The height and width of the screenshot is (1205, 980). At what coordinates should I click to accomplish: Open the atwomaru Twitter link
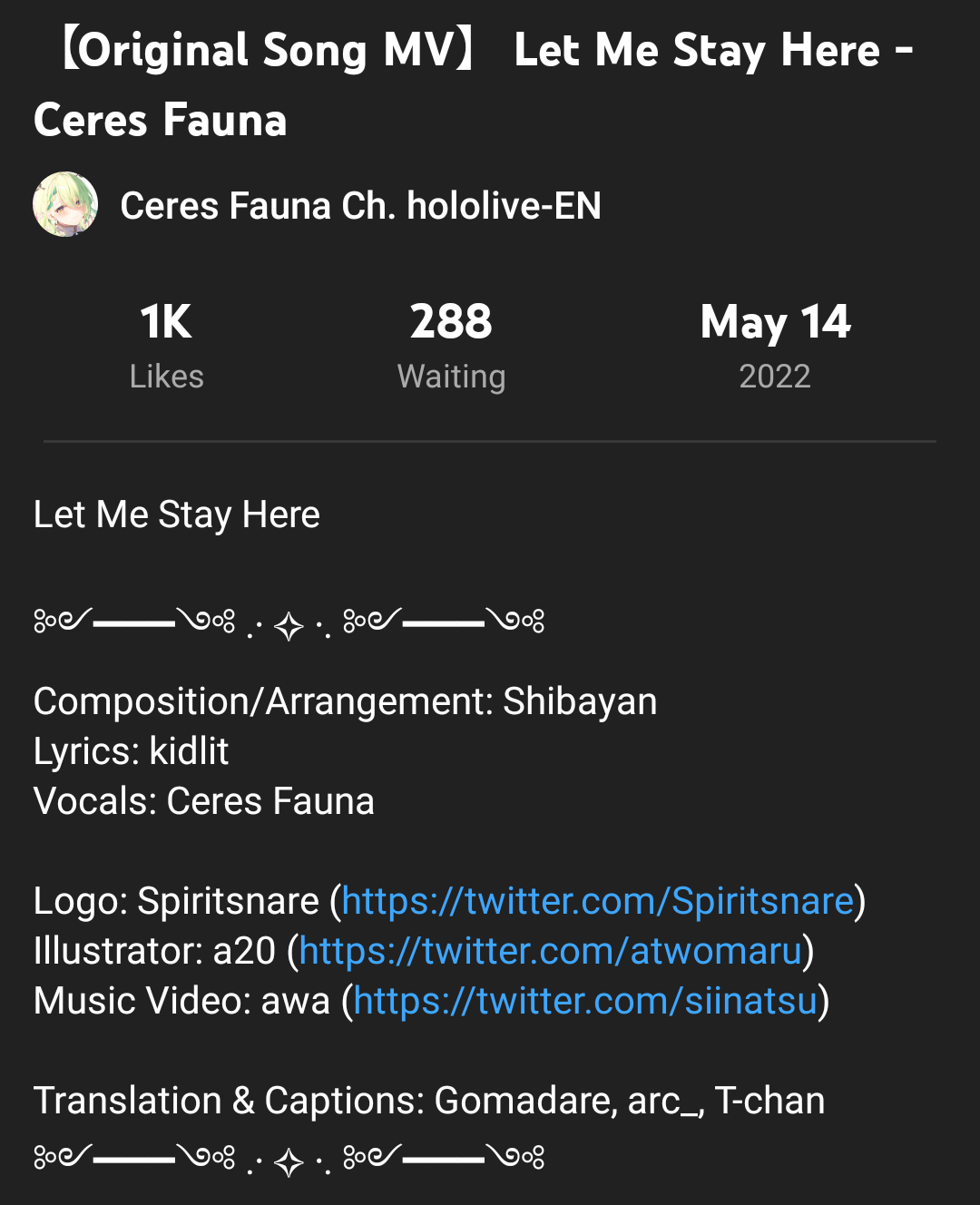pyautogui.click(x=550, y=951)
